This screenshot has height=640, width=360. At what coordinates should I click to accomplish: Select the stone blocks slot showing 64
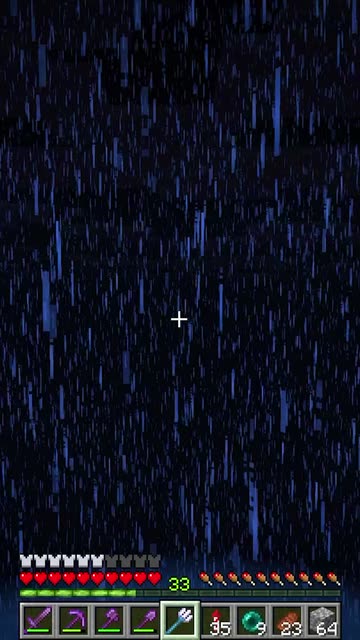point(323,620)
